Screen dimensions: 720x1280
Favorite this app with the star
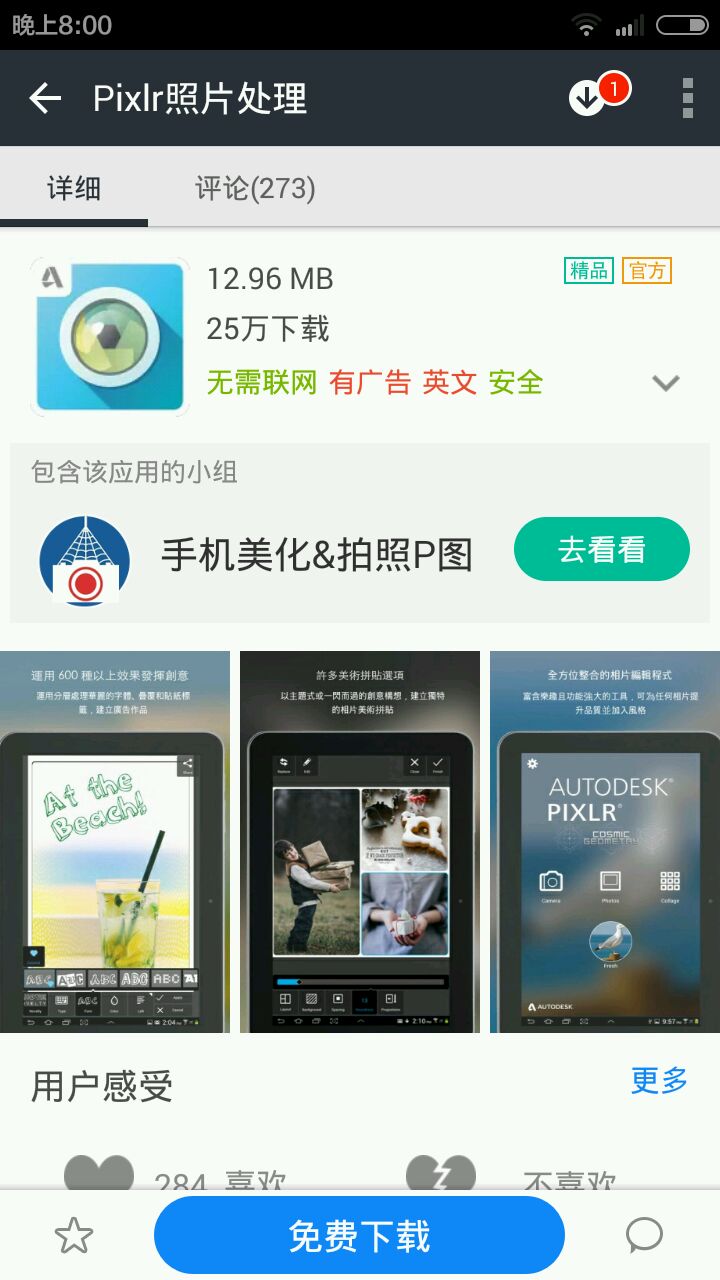(74, 1237)
